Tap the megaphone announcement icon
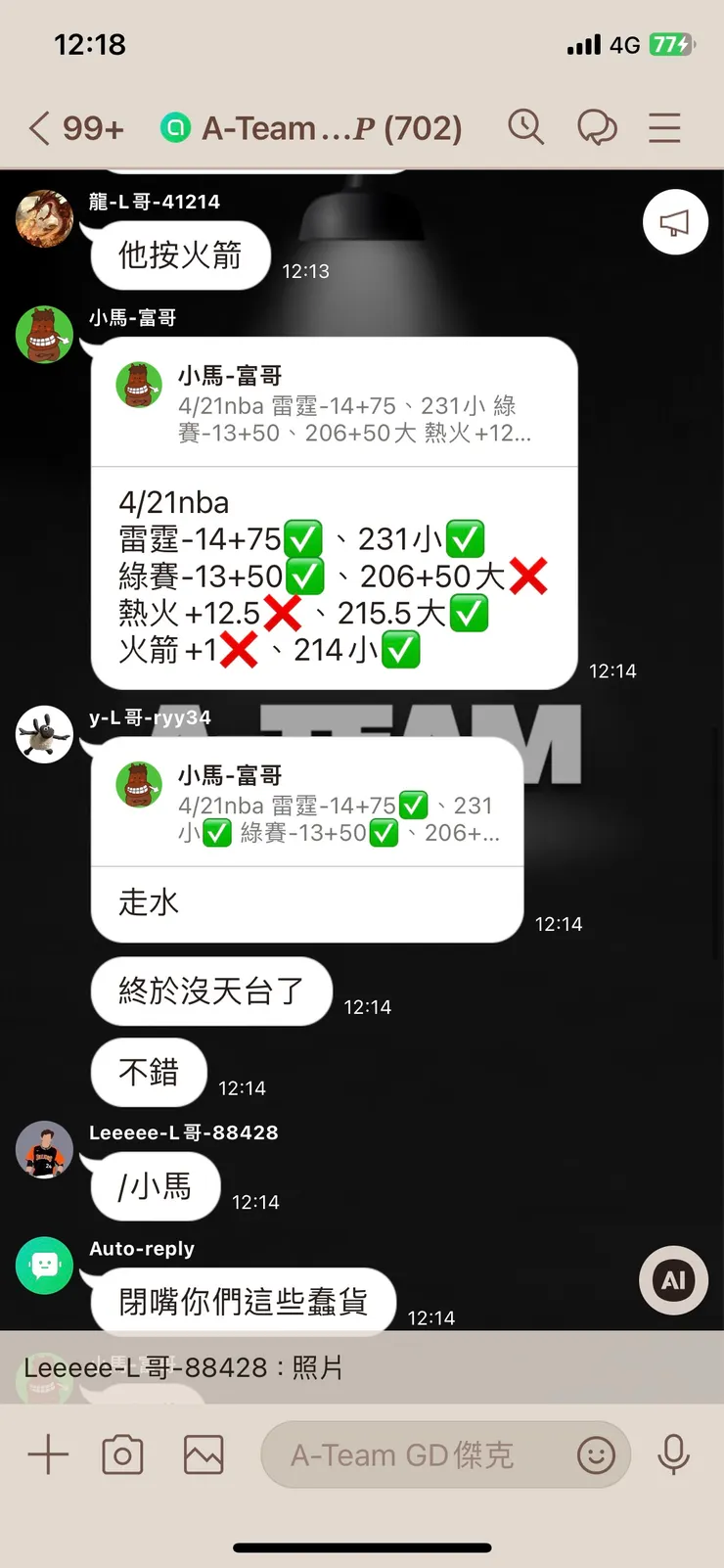The height and width of the screenshot is (1568, 724). tap(675, 222)
